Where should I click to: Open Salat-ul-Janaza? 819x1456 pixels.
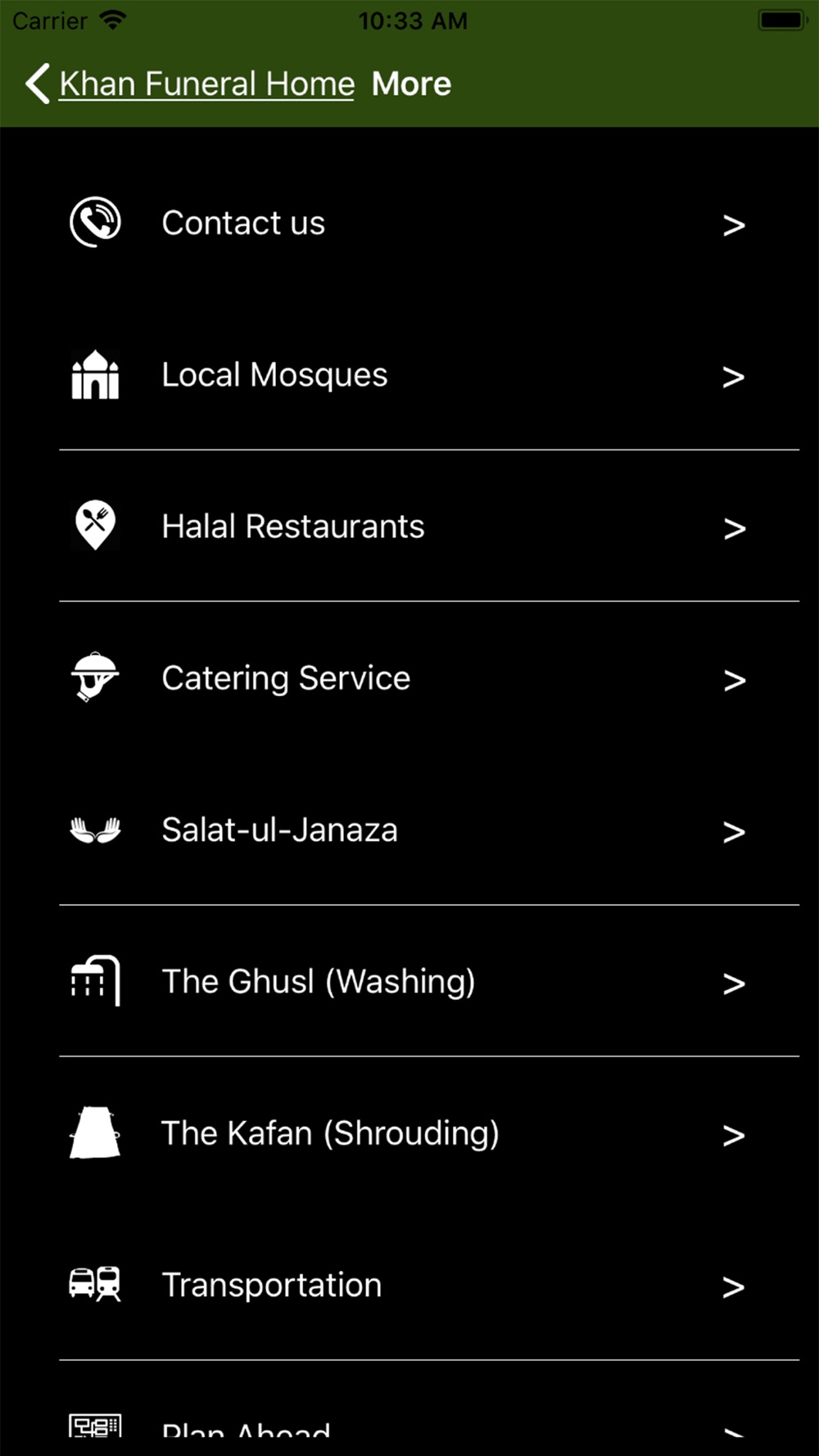click(x=409, y=830)
